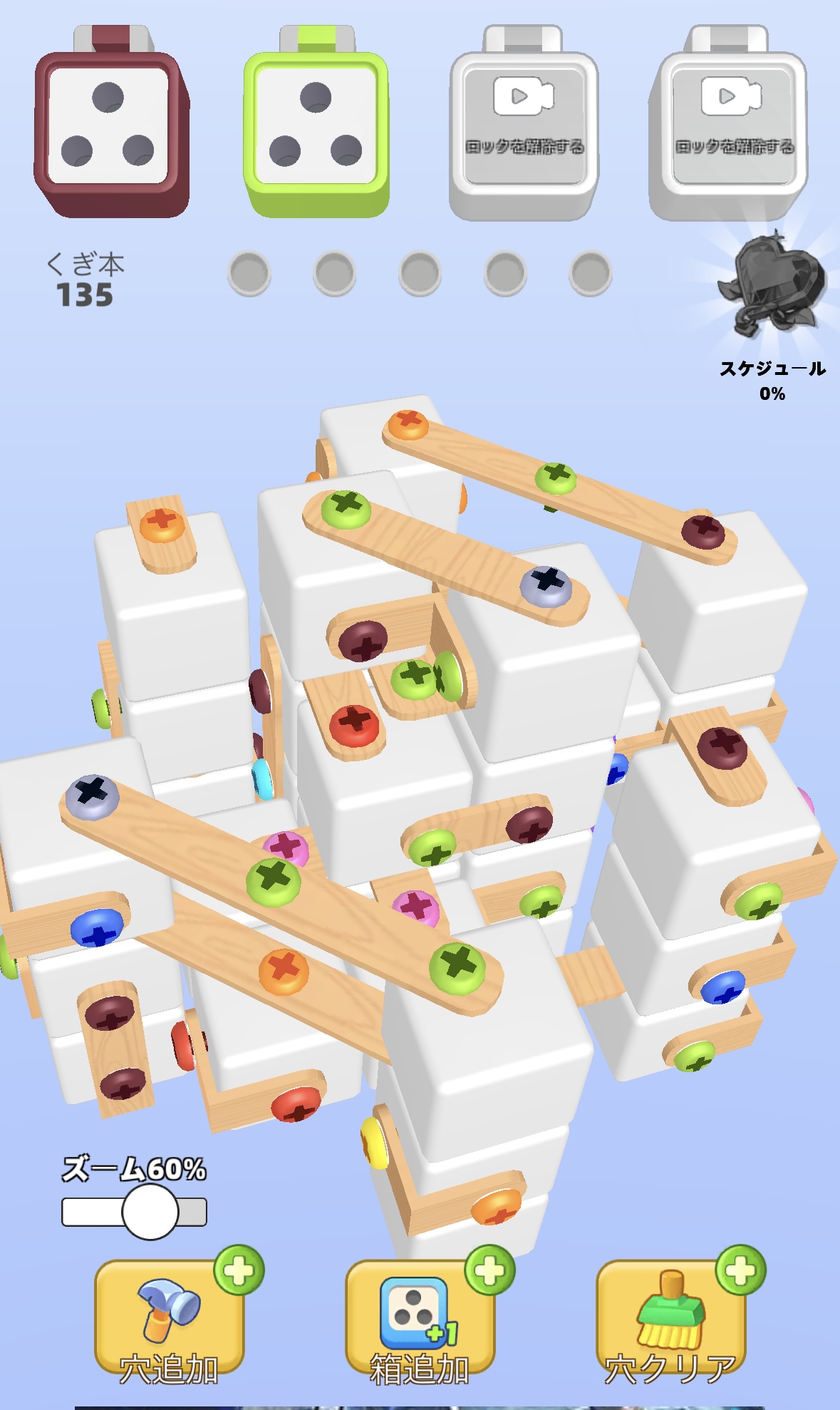Image resolution: width=840 pixels, height=1410 pixels.
Task: Remove the cyan screw on the left side
Action: click(x=261, y=778)
